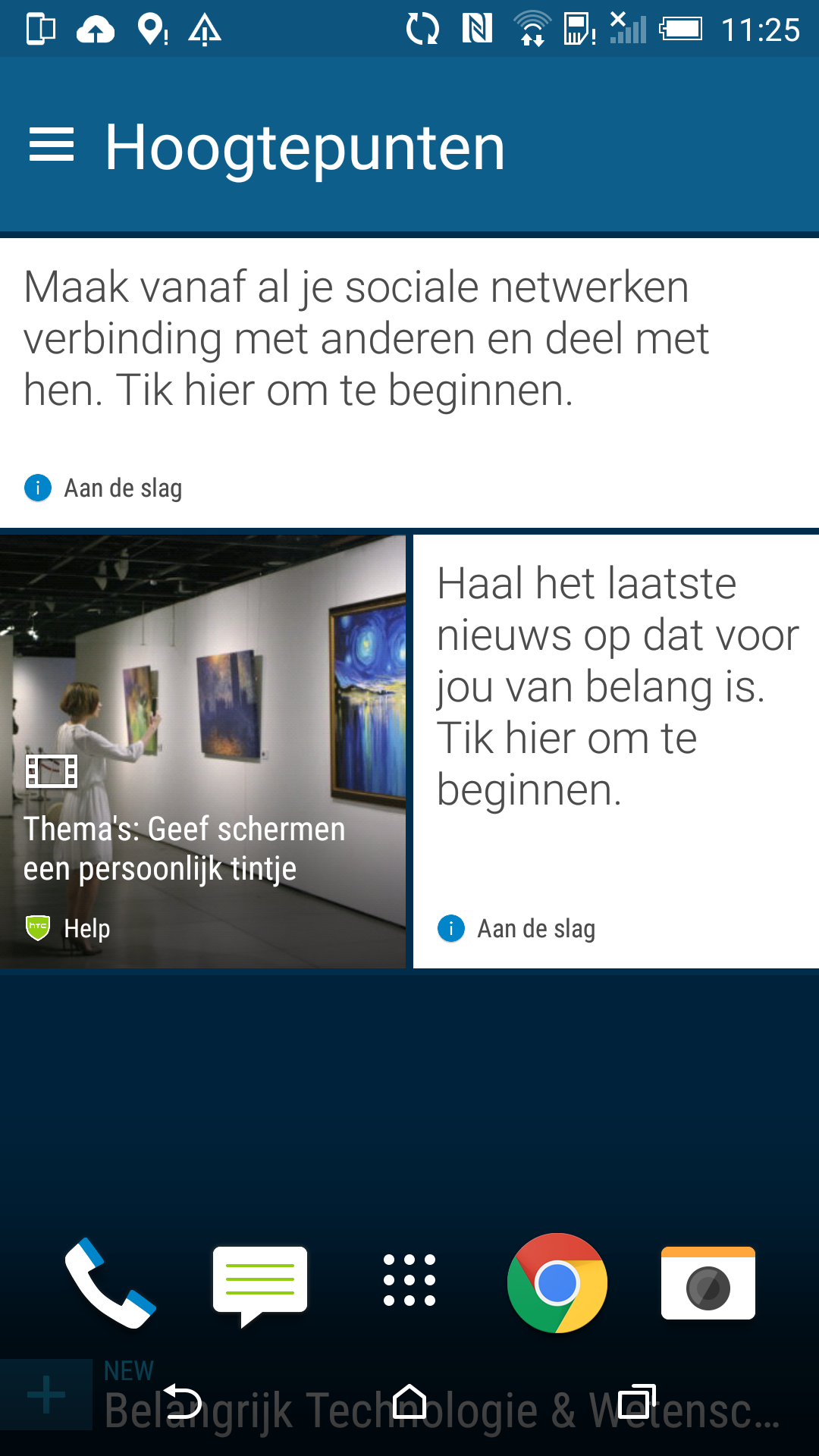
Task: Open the Hoogtepunten hamburger menu
Action: point(52,145)
